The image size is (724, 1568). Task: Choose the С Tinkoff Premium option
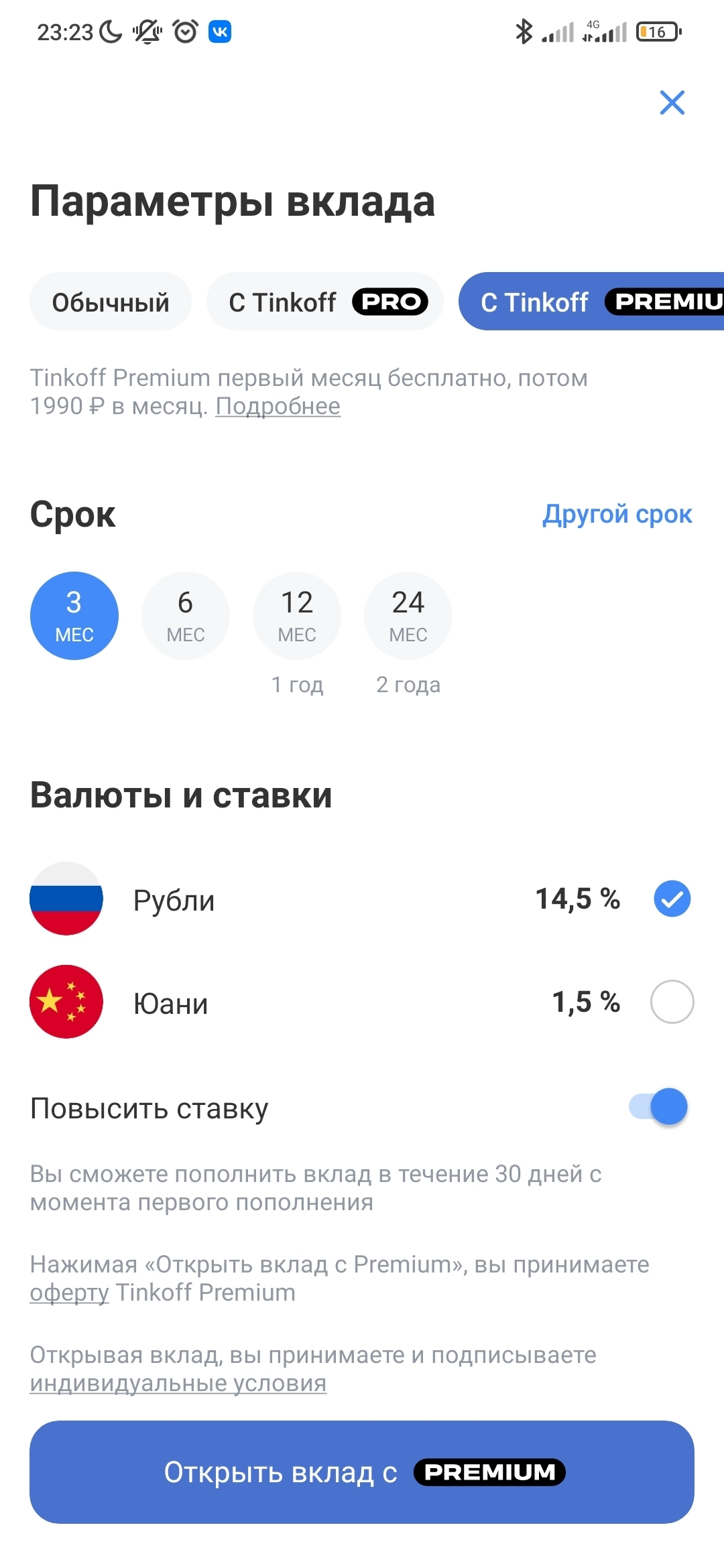coord(591,302)
